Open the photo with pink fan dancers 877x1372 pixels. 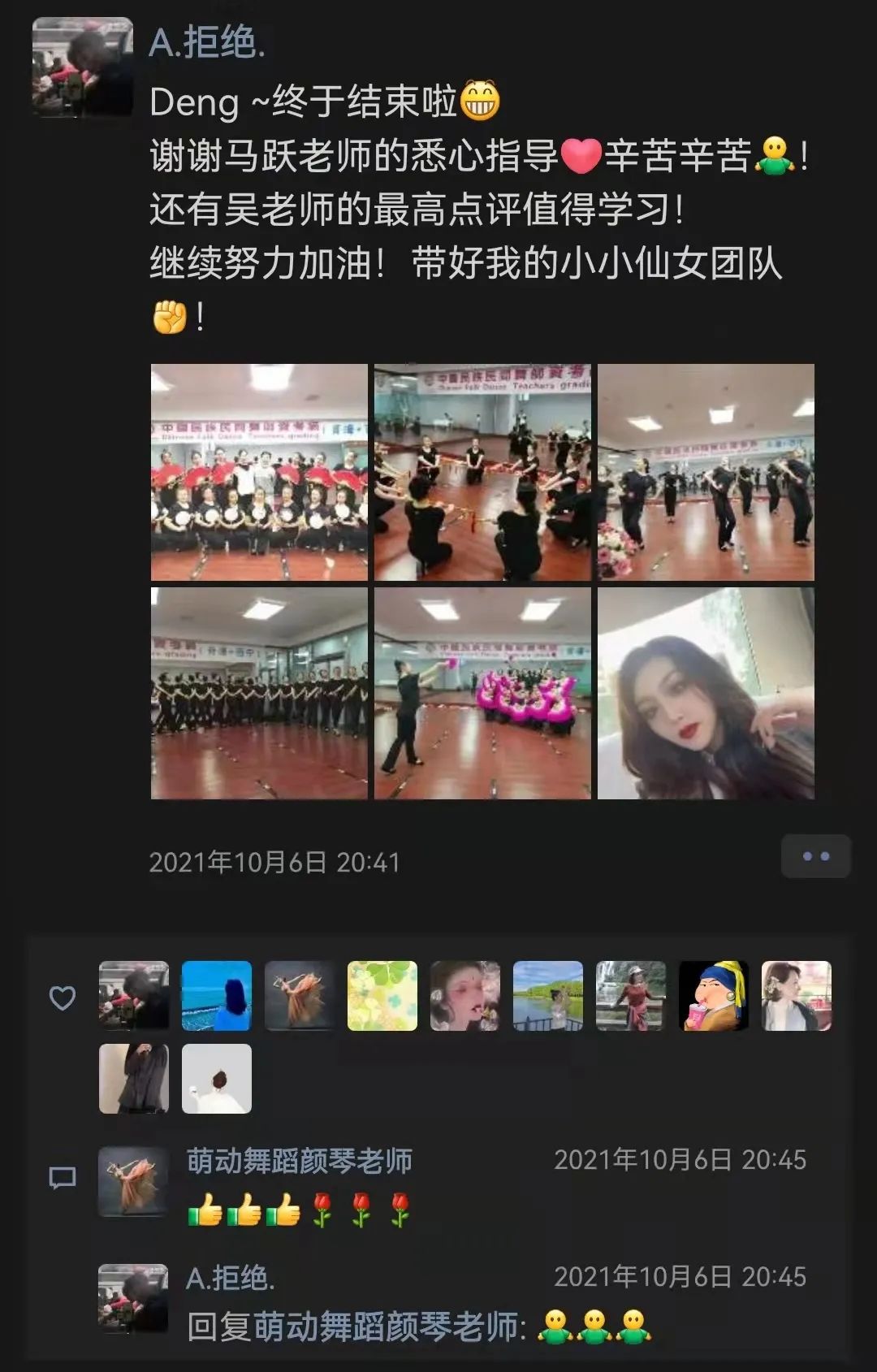click(482, 694)
